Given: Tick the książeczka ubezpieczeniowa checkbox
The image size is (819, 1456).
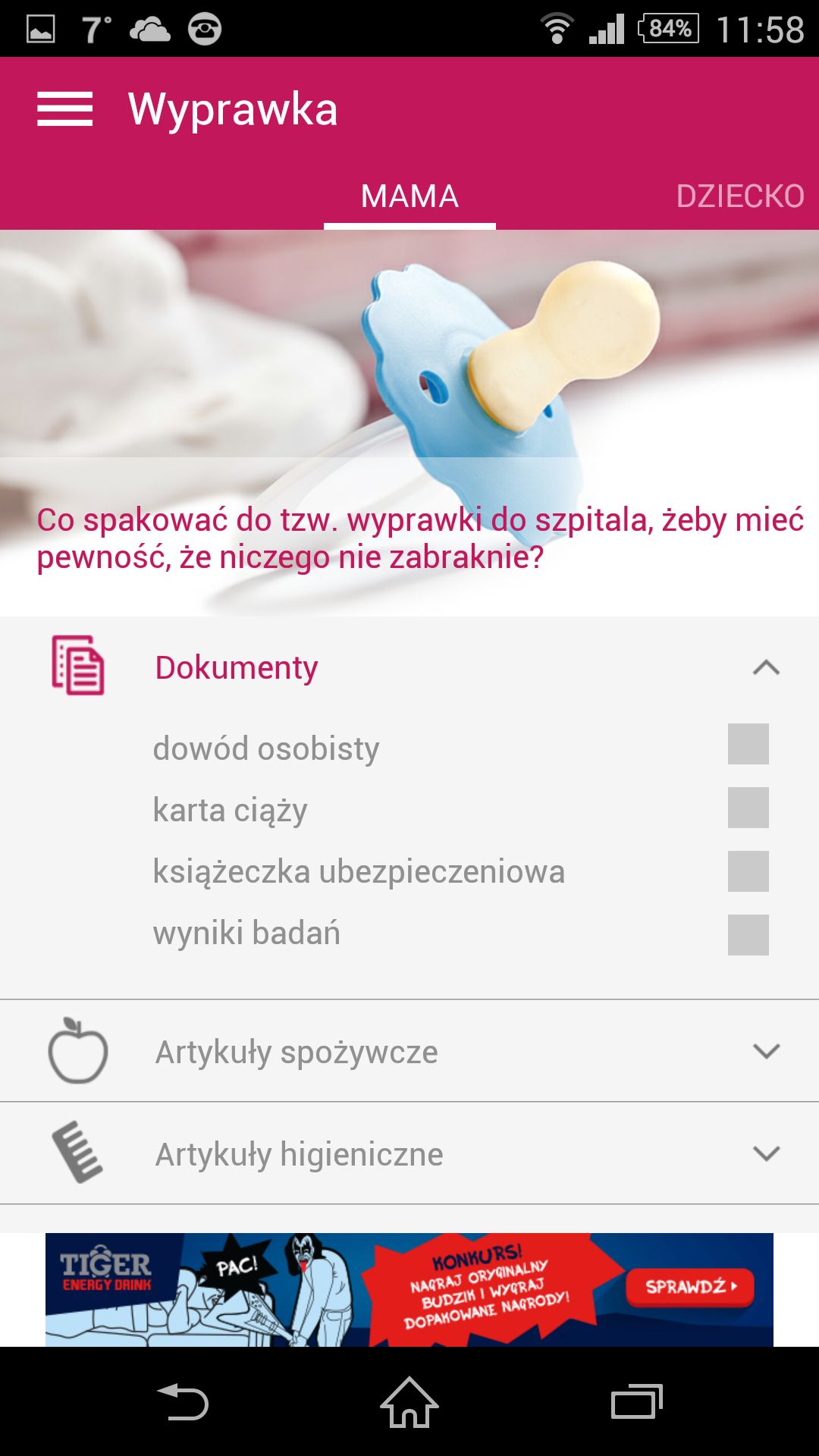Looking at the screenshot, I should click(748, 871).
